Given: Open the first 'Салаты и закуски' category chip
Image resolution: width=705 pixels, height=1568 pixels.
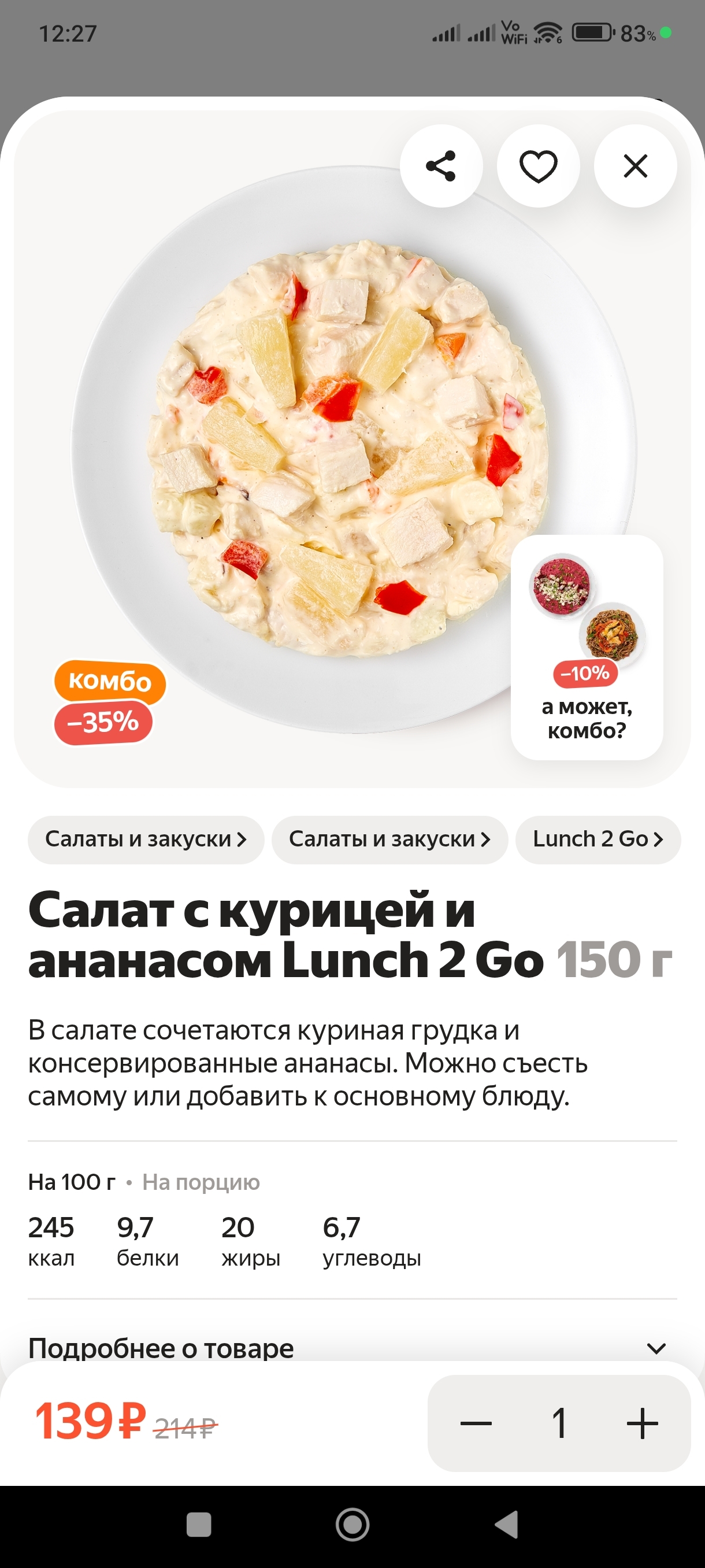Looking at the screenshot, I should pos(146,840).
